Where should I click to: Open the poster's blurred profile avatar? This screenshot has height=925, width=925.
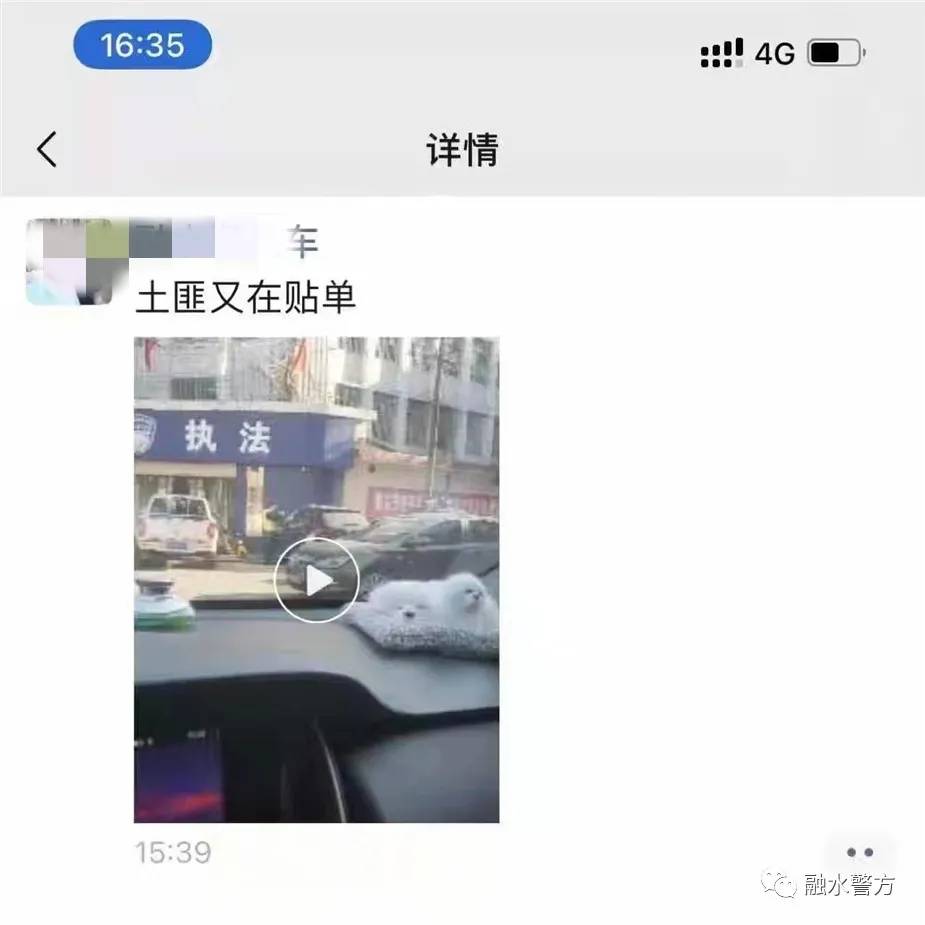pyautogui.click(x=70, y=262)
